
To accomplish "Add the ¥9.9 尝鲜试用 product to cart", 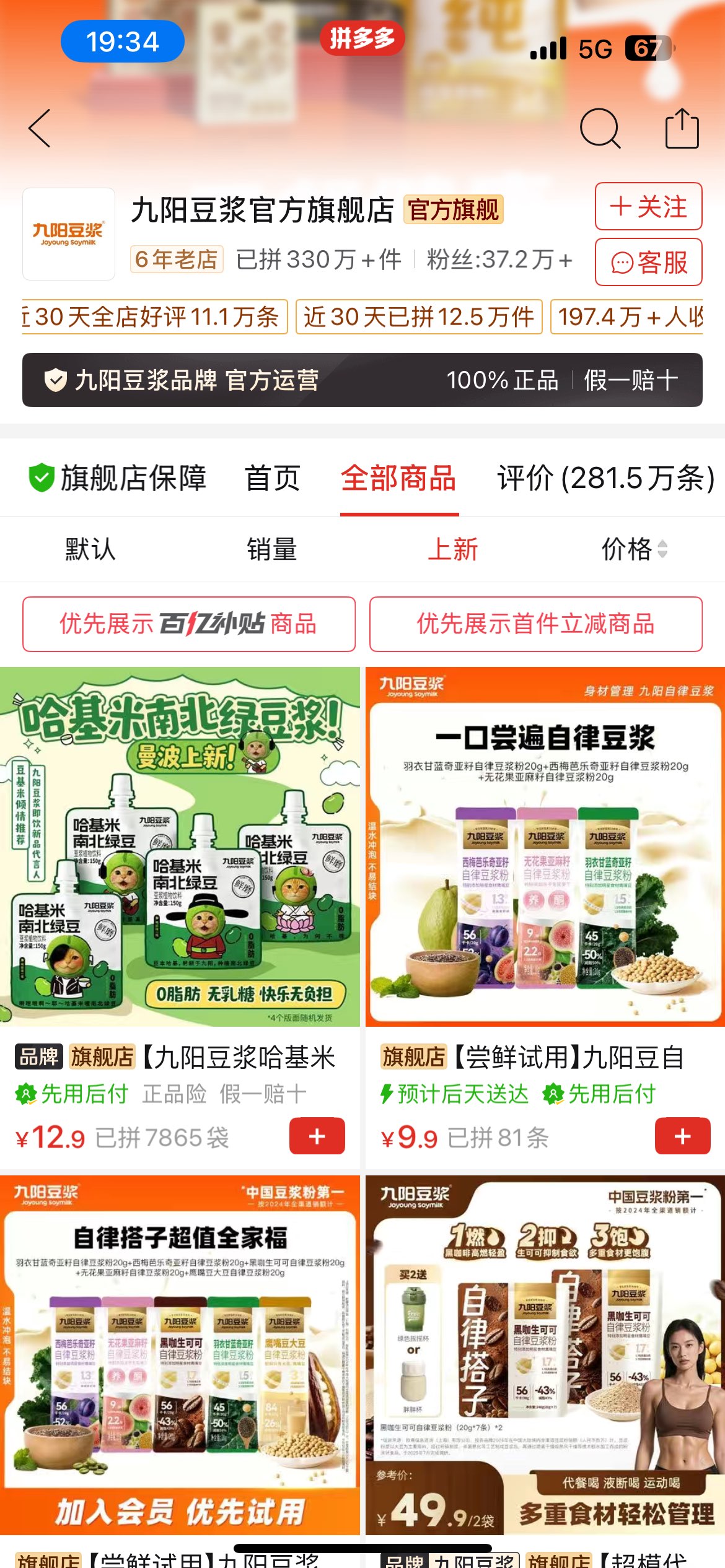I will [682, 1136].
